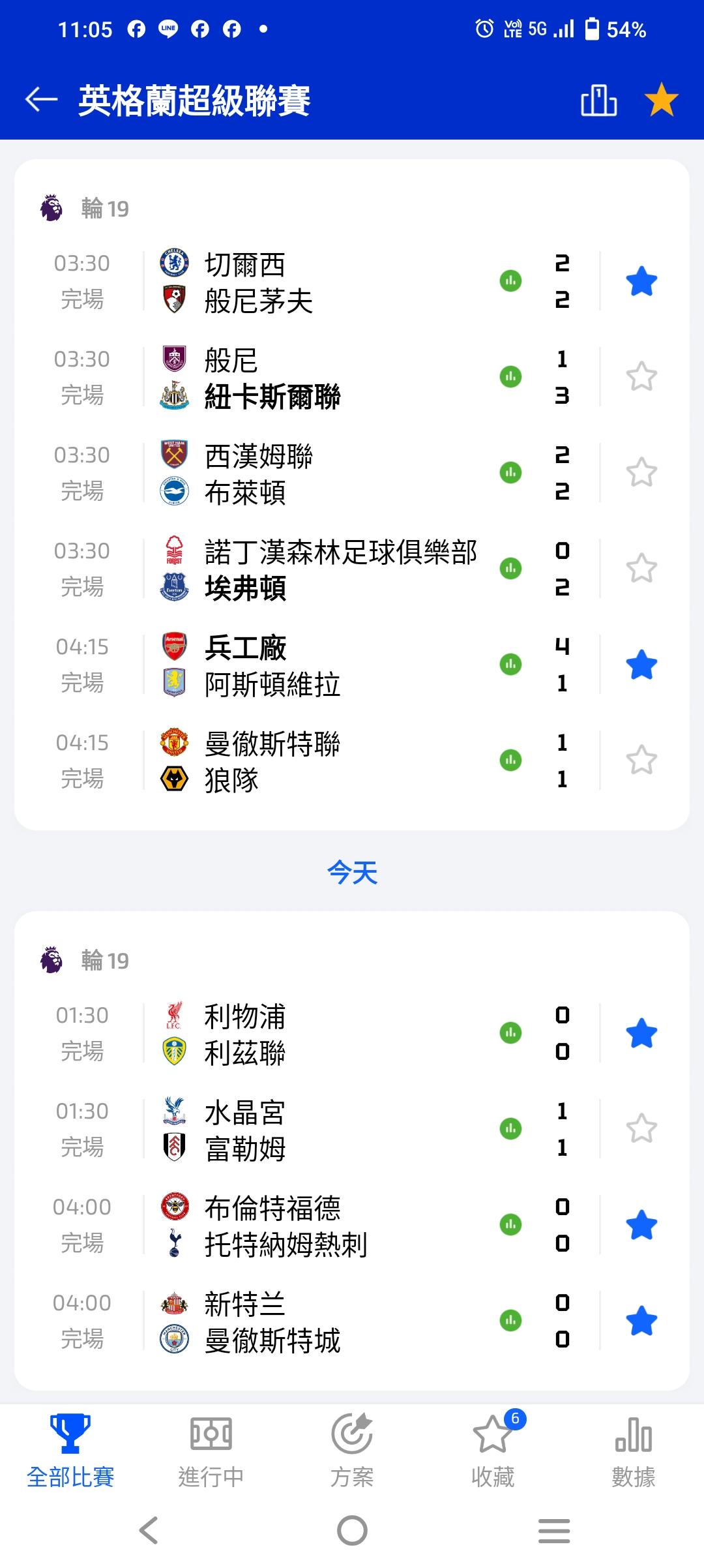Open the league standings icon
The image size is (704, 1568).
click(x=598, y=101)
